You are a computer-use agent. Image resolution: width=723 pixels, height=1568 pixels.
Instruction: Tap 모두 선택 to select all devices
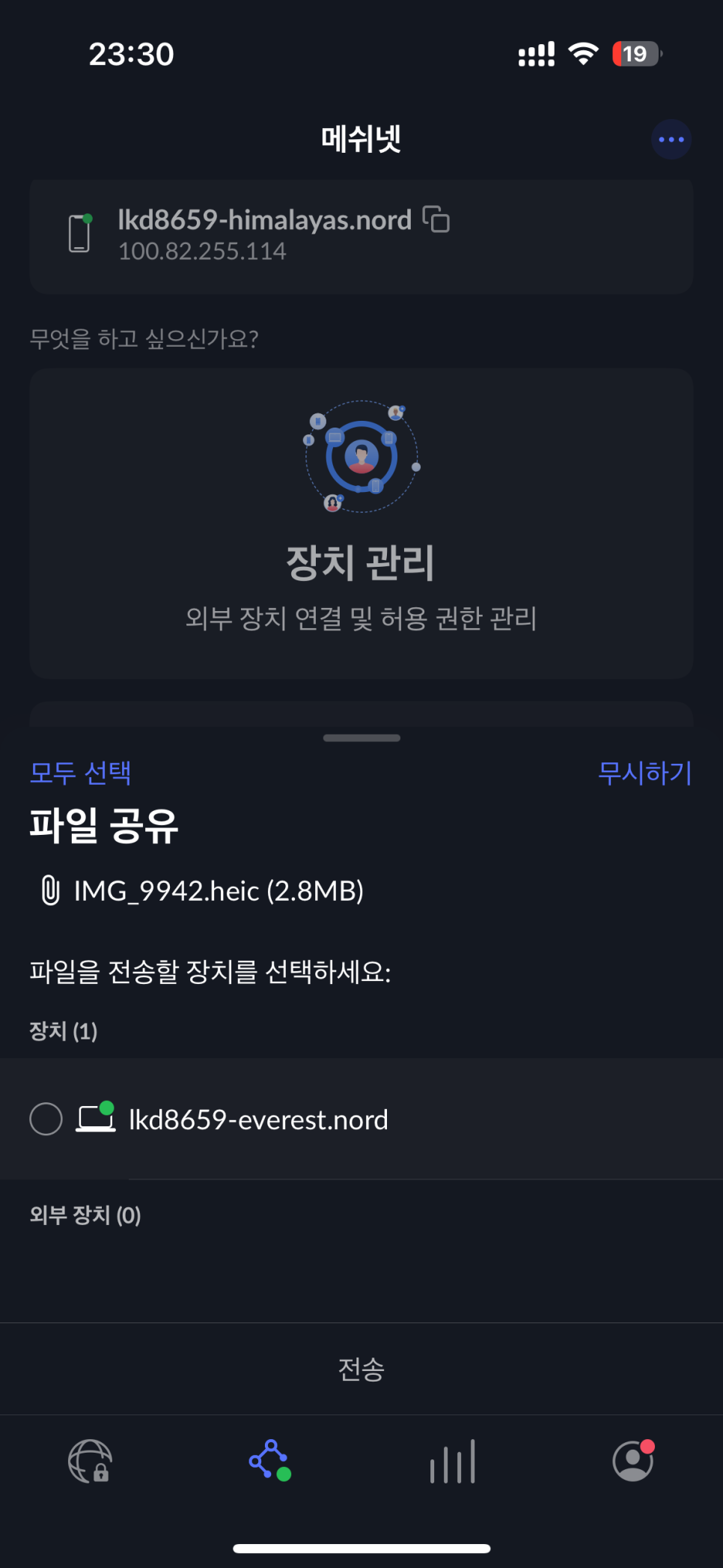80,772
